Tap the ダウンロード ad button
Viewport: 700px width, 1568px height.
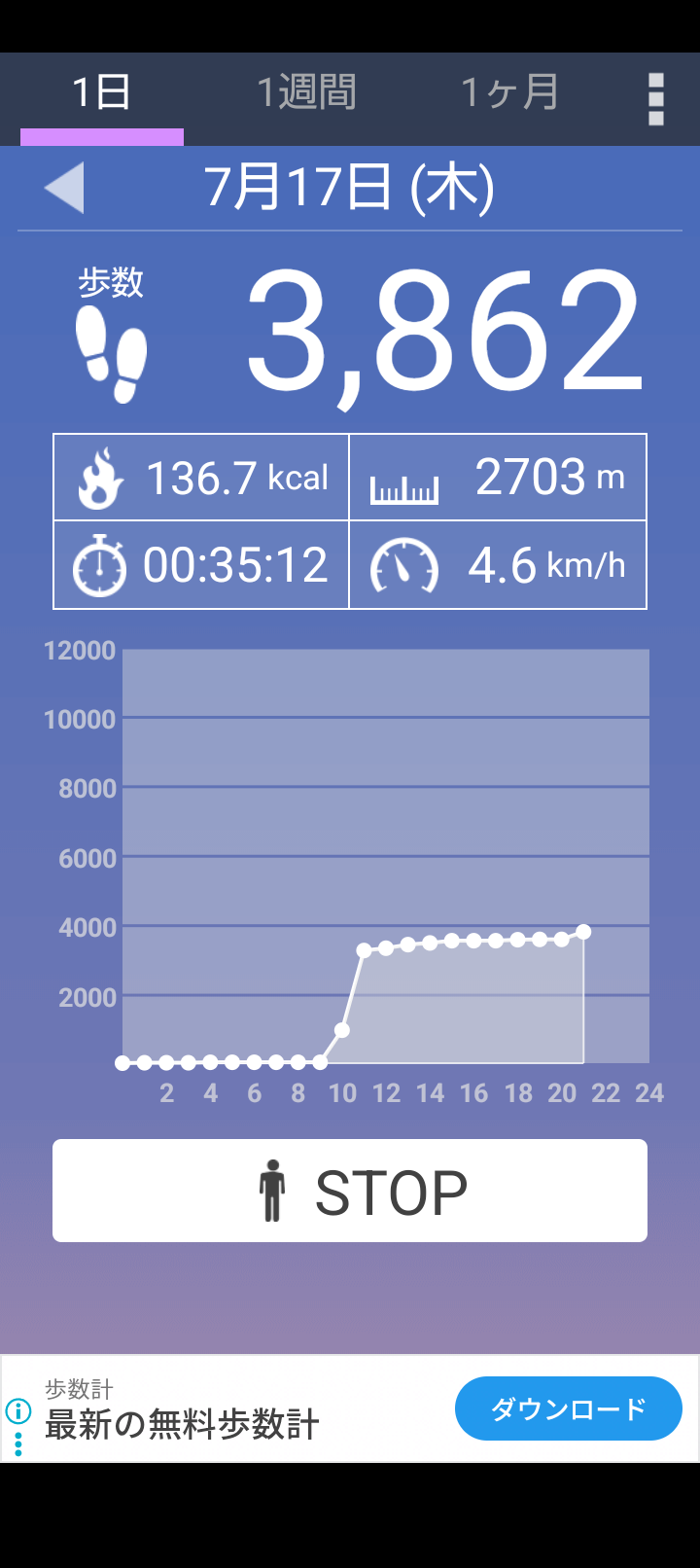[x=569, y=1408]
